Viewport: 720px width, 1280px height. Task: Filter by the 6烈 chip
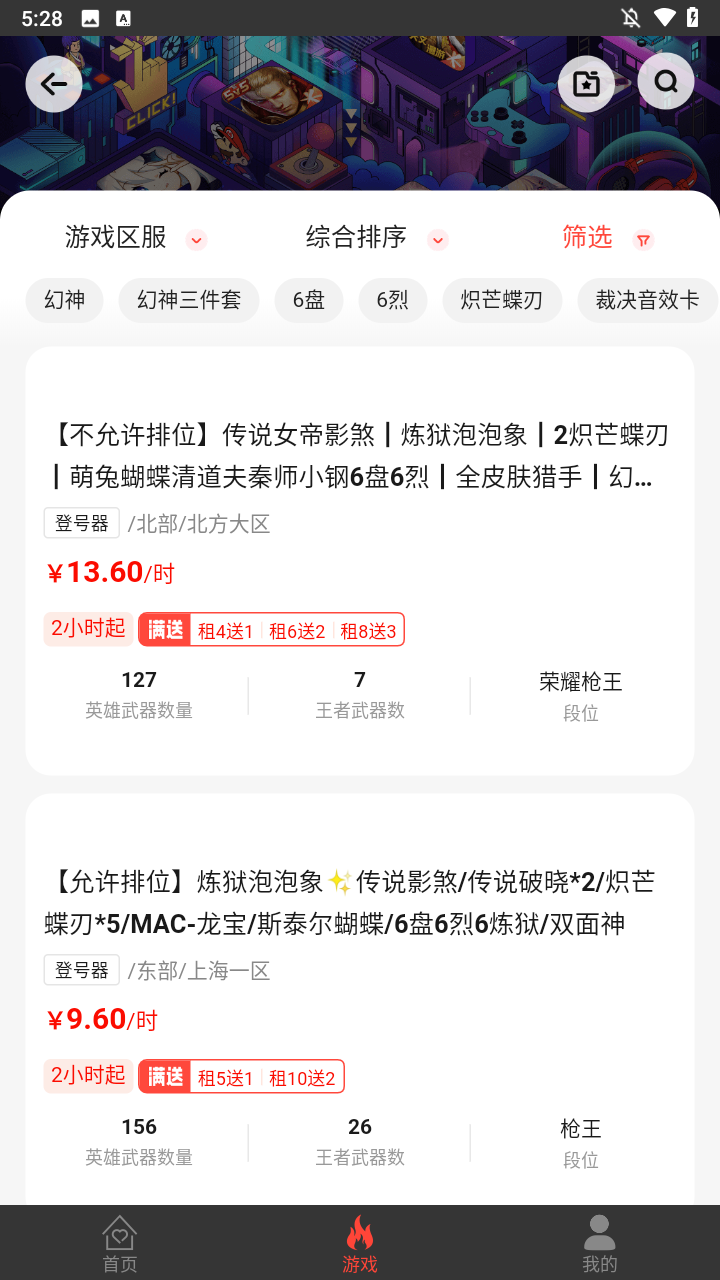pyautogui.click(x=392, y=300)
